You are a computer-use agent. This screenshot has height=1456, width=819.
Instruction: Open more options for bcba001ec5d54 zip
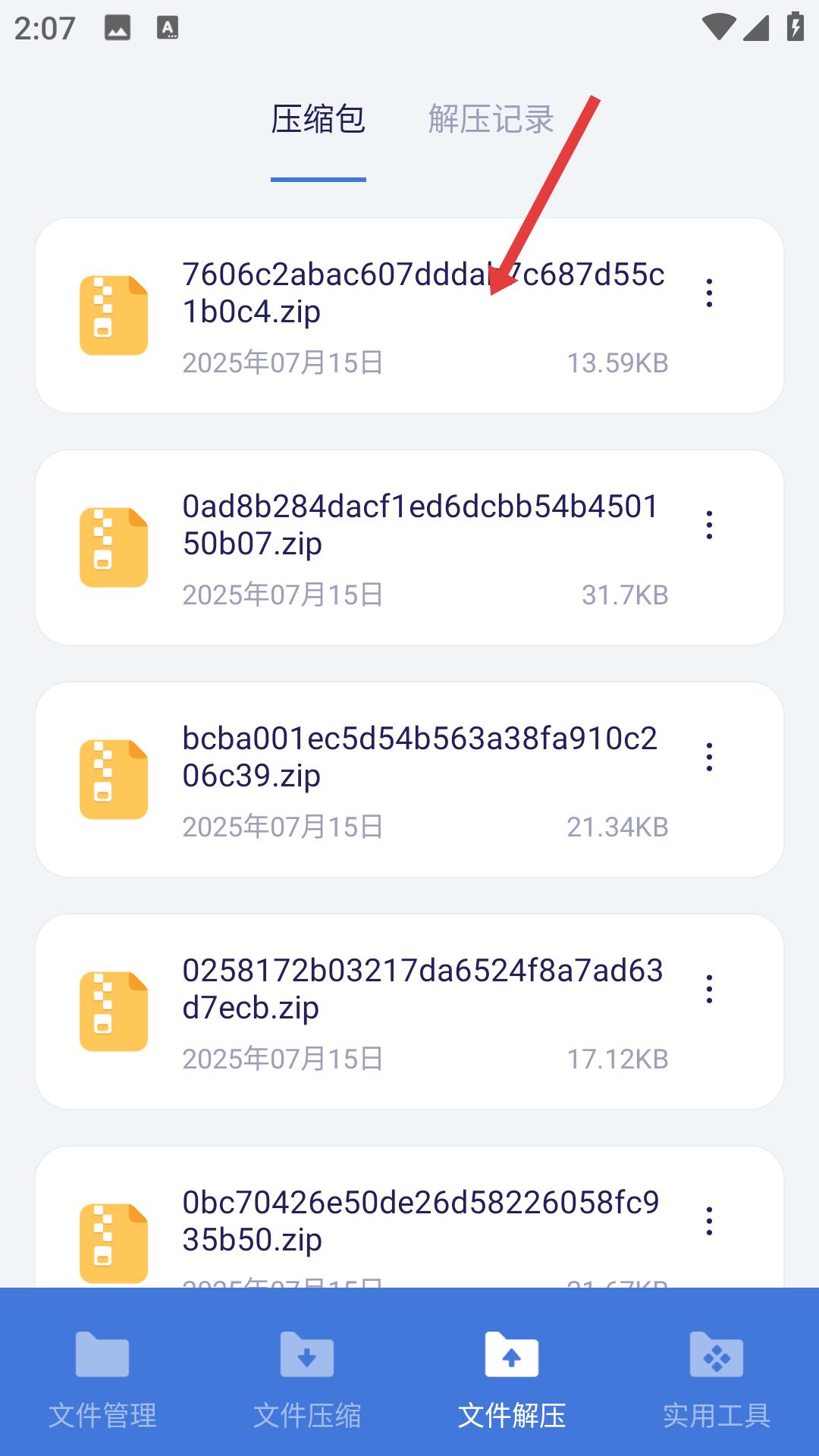coord(709,757)
